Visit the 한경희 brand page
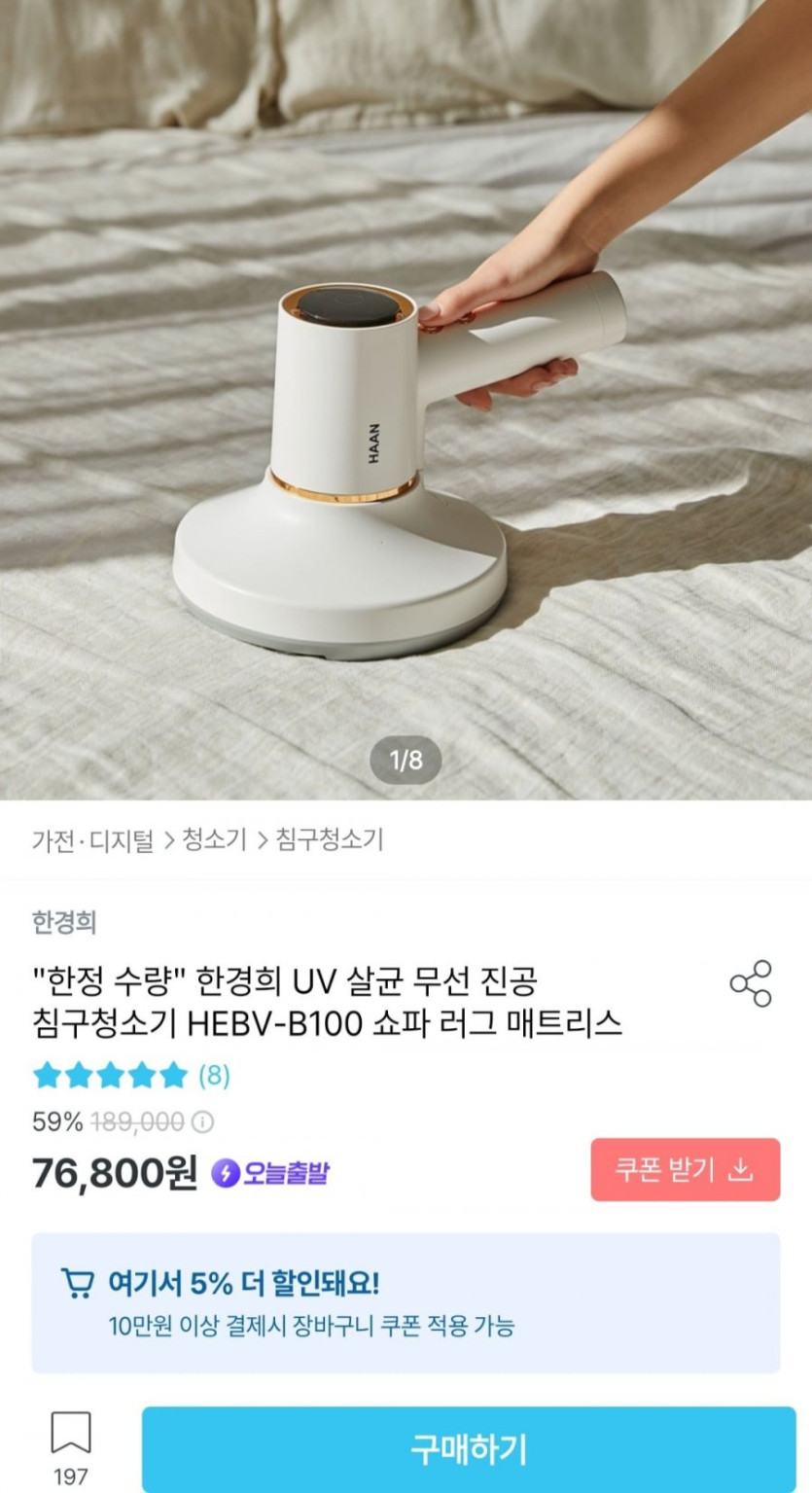The image size is (812, 1493). [x=64, y=922]
